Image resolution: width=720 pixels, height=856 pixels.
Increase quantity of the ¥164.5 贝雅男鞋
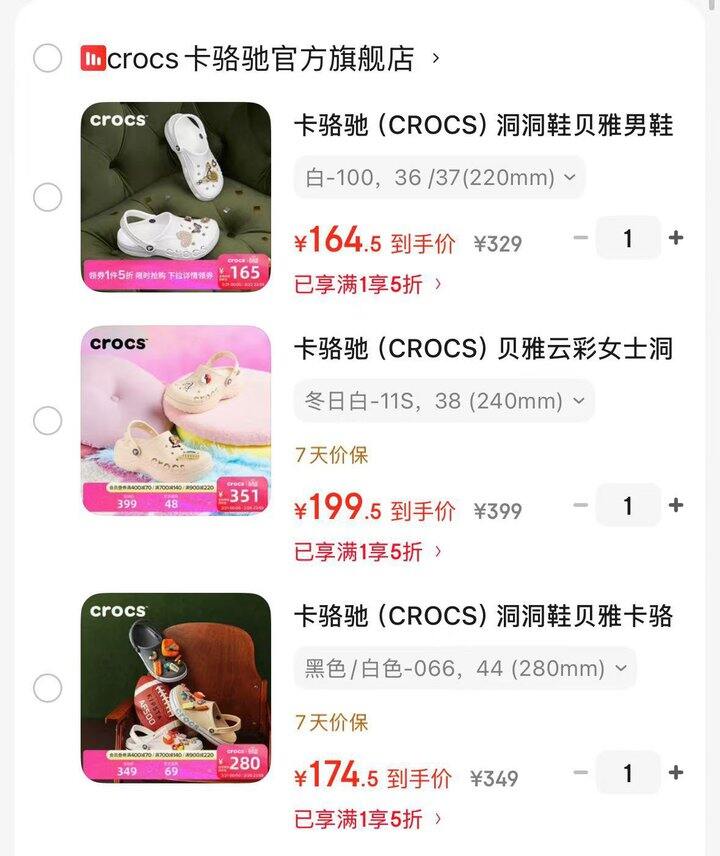(x=676, y=237)
